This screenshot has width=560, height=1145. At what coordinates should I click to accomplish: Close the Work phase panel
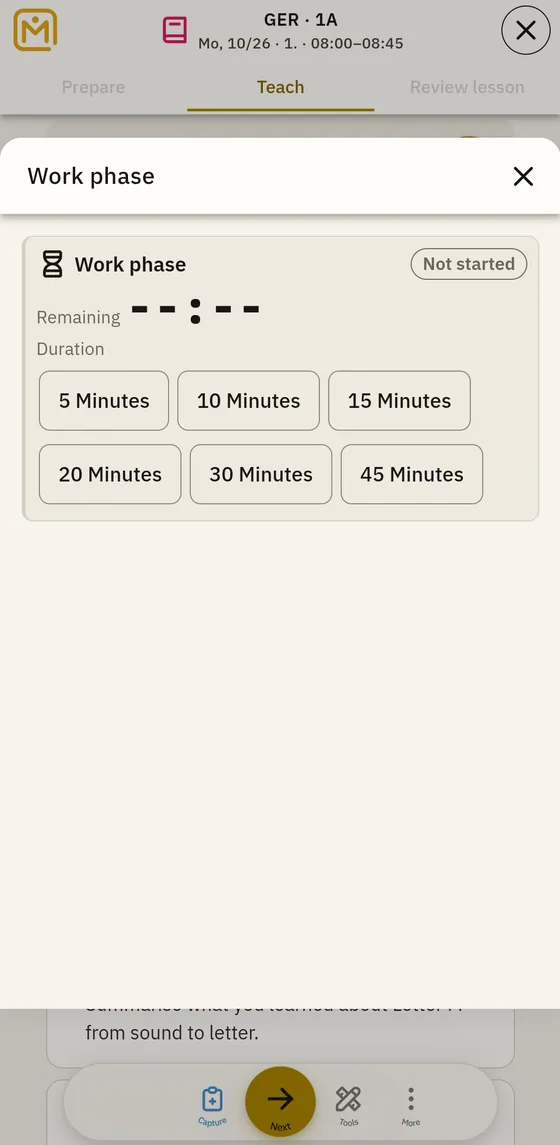[523, 176]
